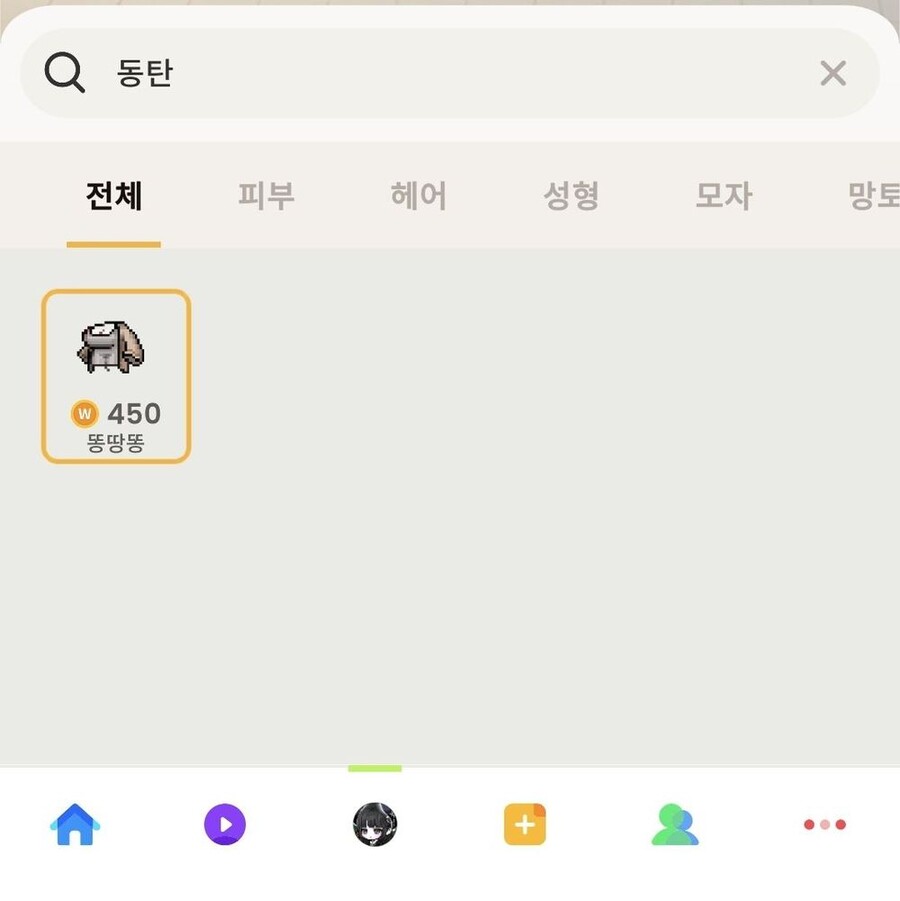Tap the yellow plus create icon
This screenshot has width=900, height=901.
(x=525, y=824)
